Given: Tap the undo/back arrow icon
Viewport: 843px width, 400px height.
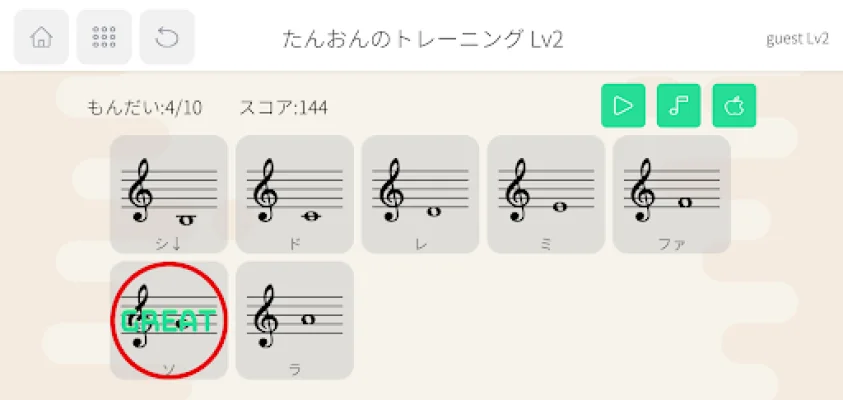Looking at the screenshot, I should pos(167,37).
